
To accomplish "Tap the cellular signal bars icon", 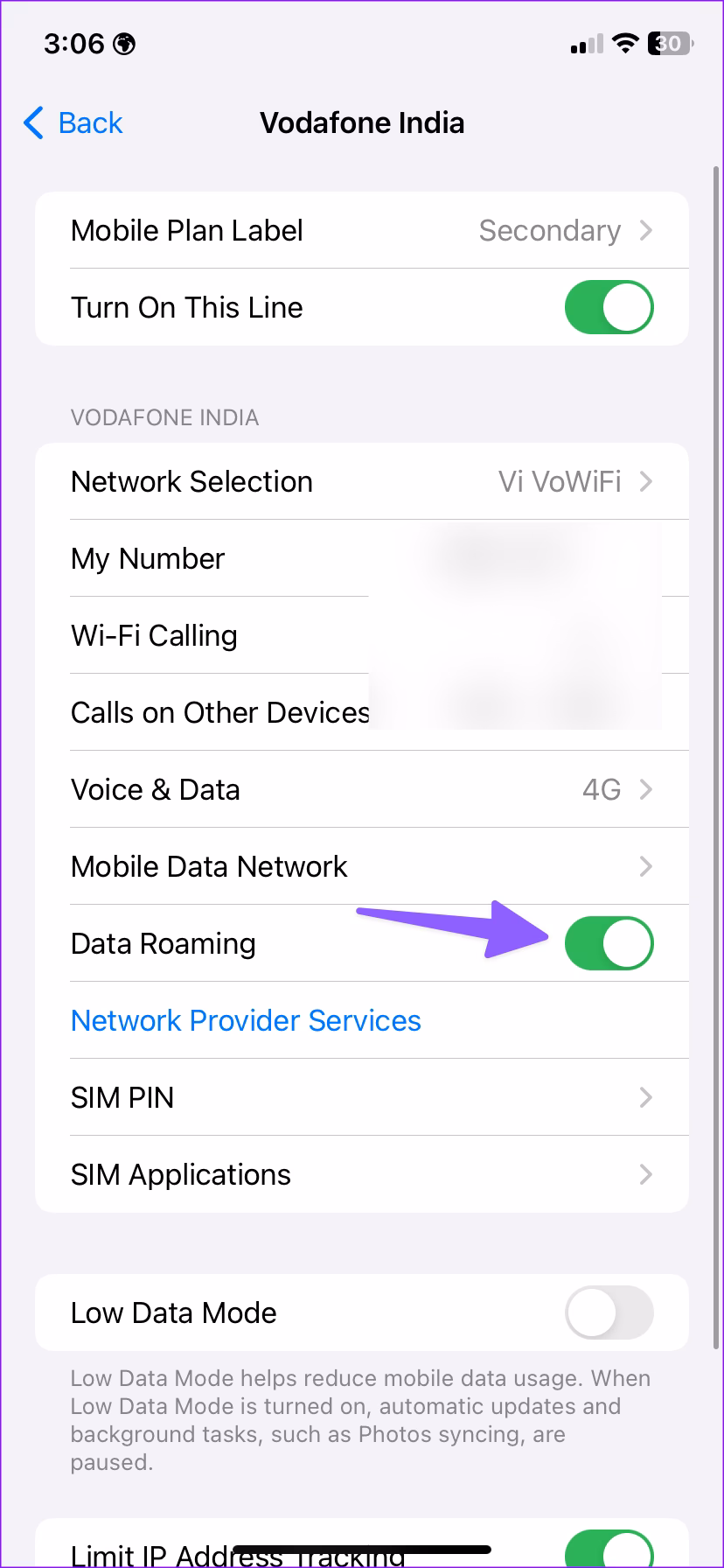I will (584, 43).
